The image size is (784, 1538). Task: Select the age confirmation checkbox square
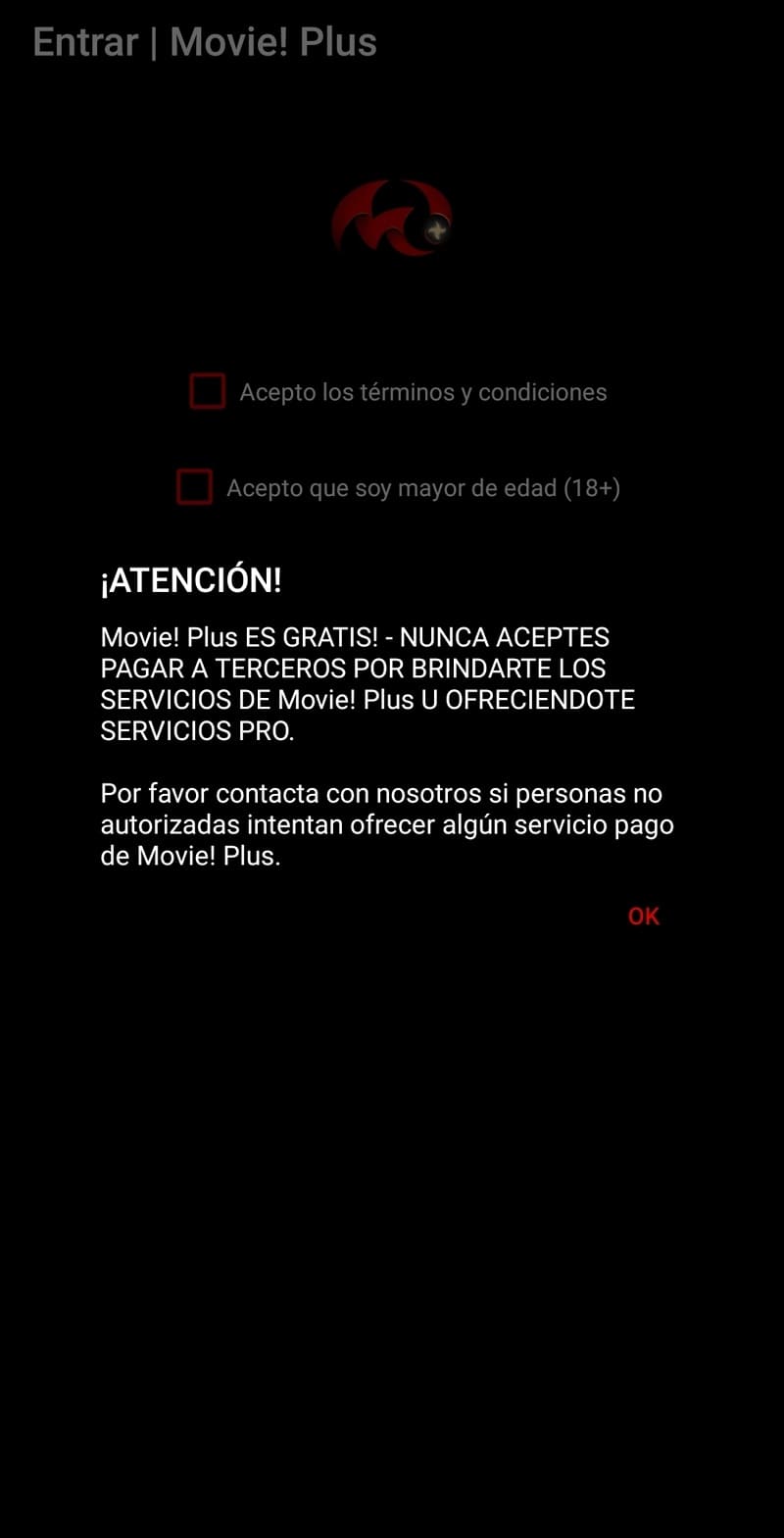click(x=194, y=487)
